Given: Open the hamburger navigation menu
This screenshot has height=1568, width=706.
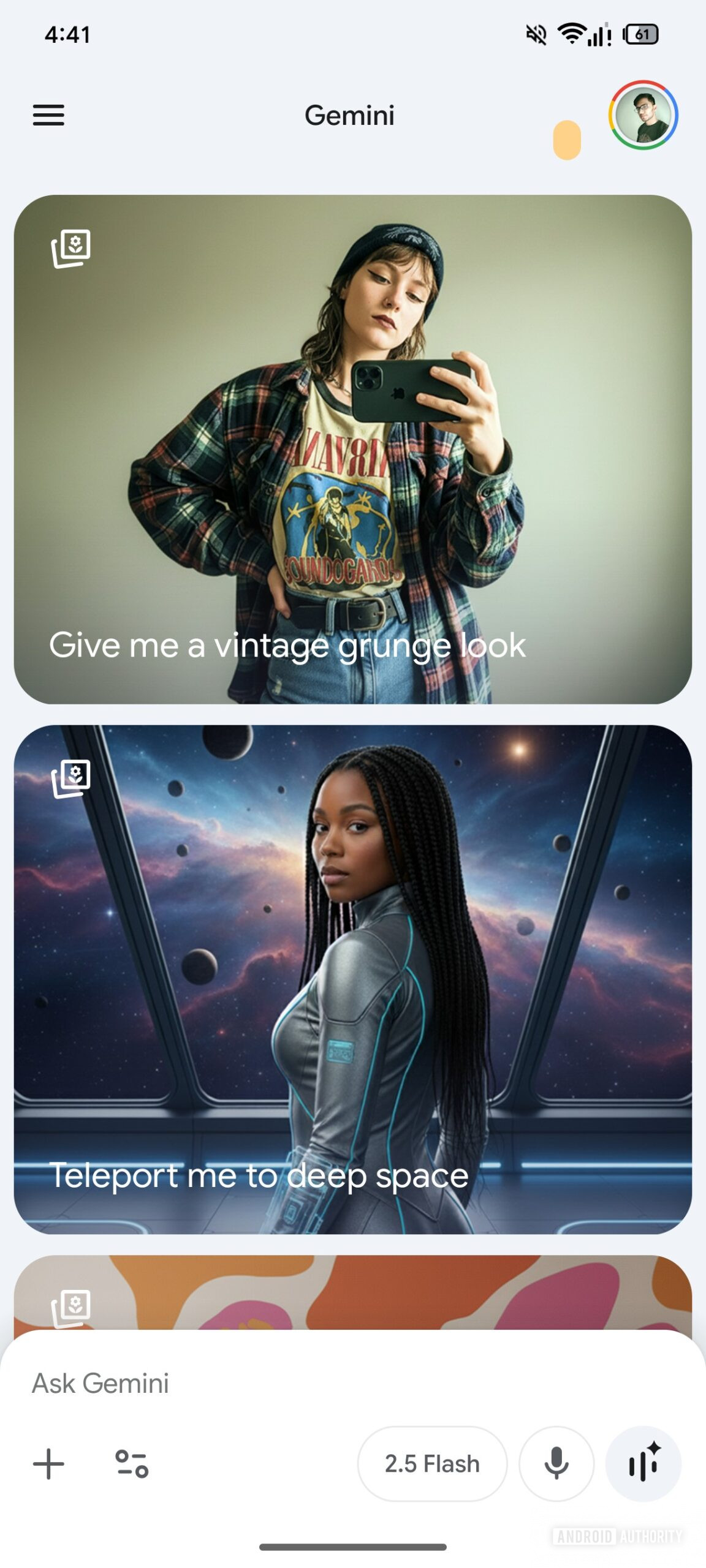Looking at the screenshot, I should (x=48, y=115).
